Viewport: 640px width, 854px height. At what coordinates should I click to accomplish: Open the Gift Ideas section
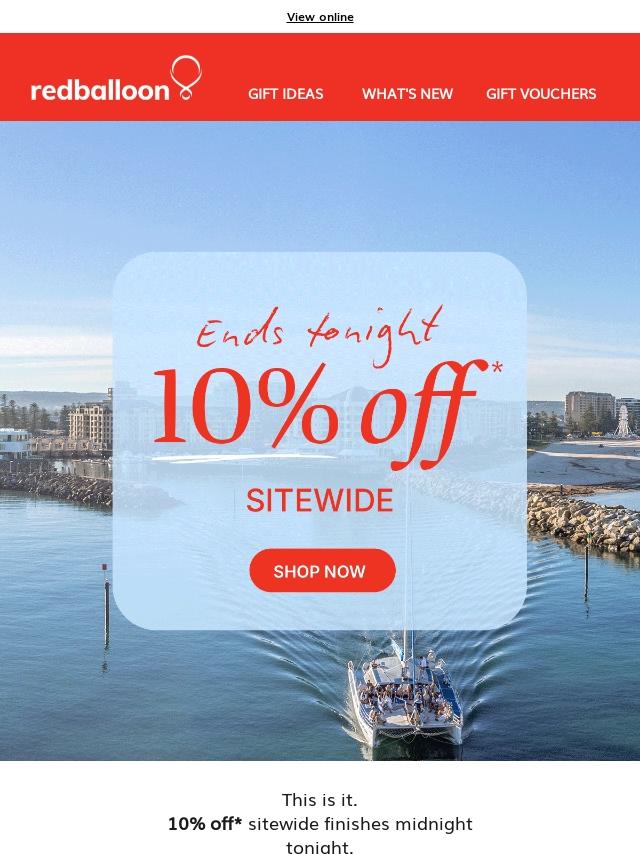click(286, 94)
